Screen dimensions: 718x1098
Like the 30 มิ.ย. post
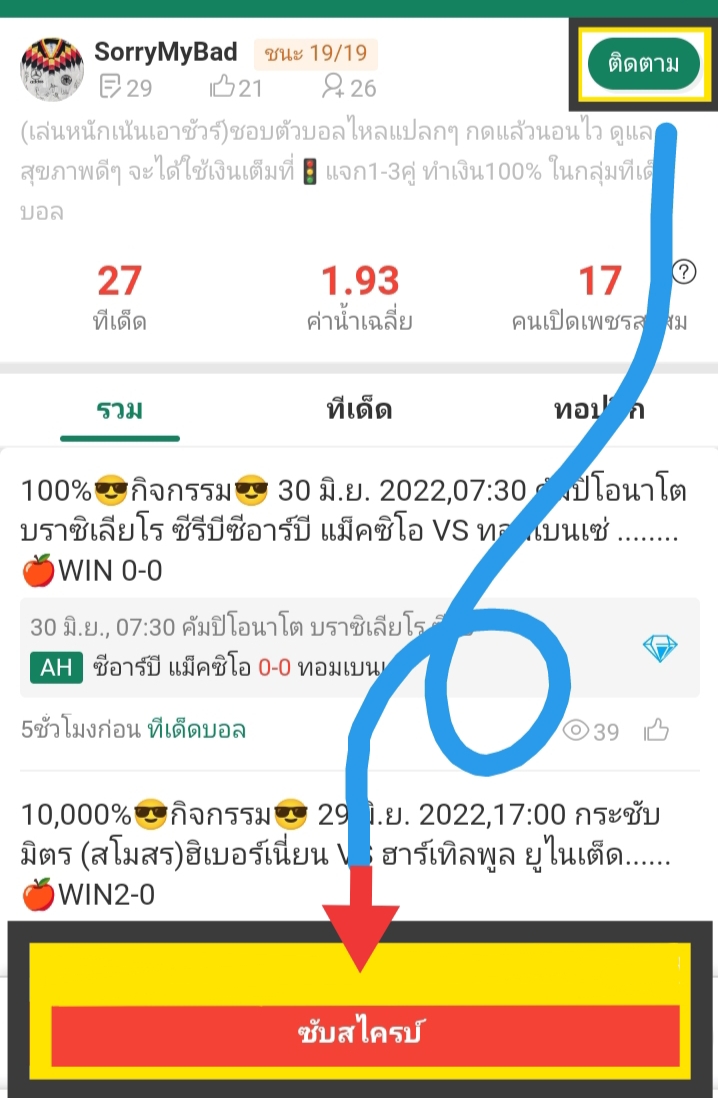657,731
